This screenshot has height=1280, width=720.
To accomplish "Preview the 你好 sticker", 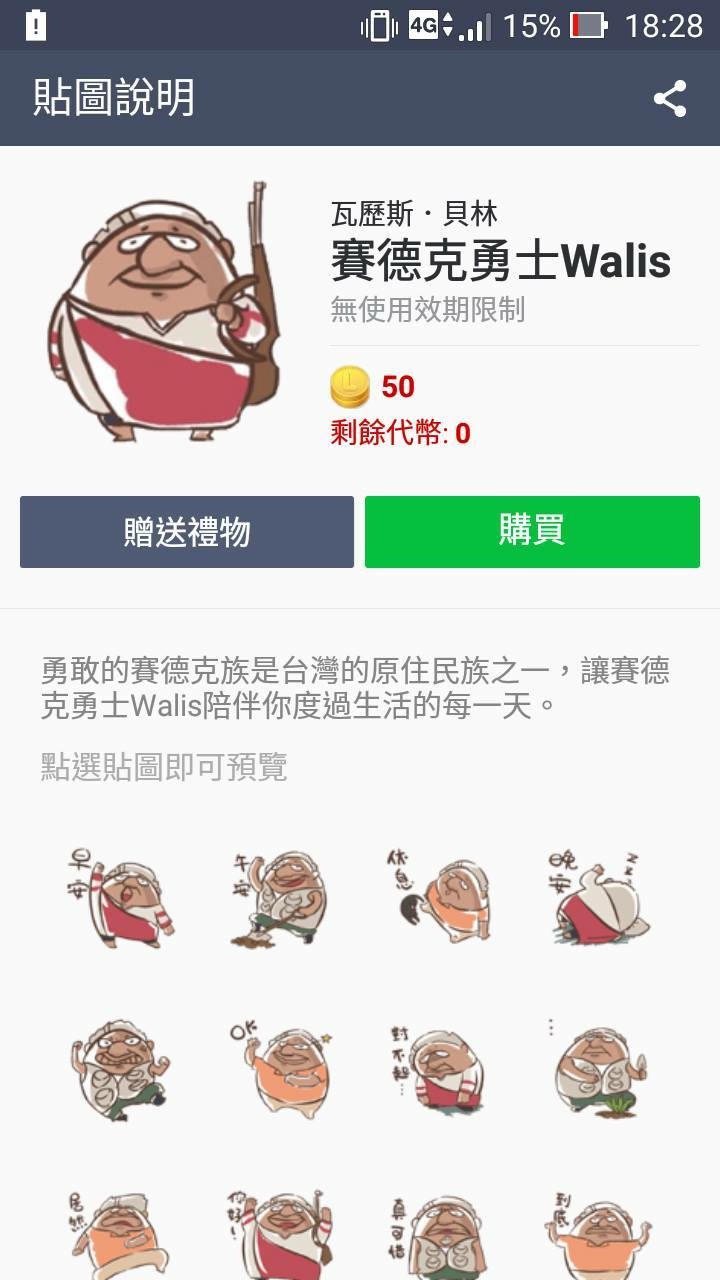I will tap(280, 1235).
